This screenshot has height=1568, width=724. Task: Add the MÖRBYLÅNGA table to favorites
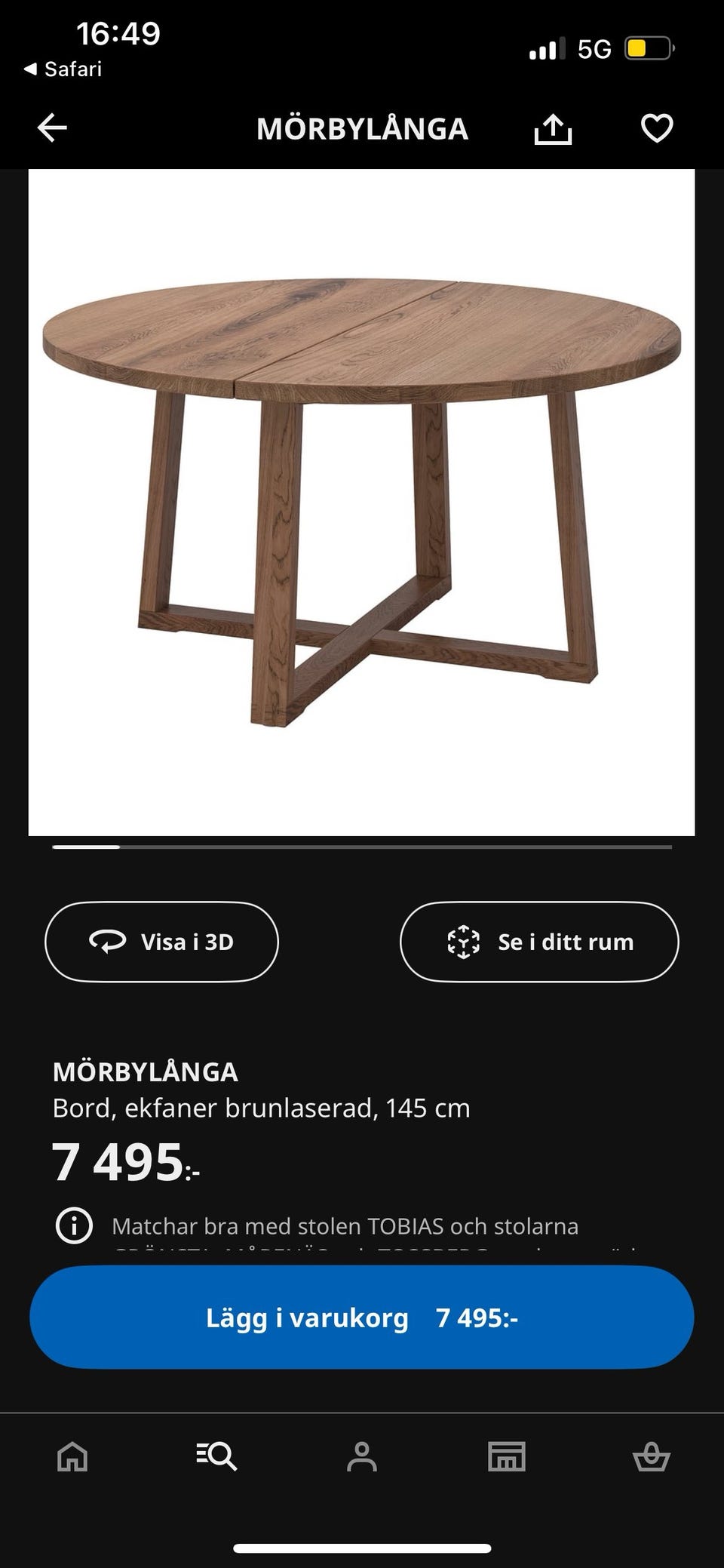pyautogui.click(x=657, y=128)
